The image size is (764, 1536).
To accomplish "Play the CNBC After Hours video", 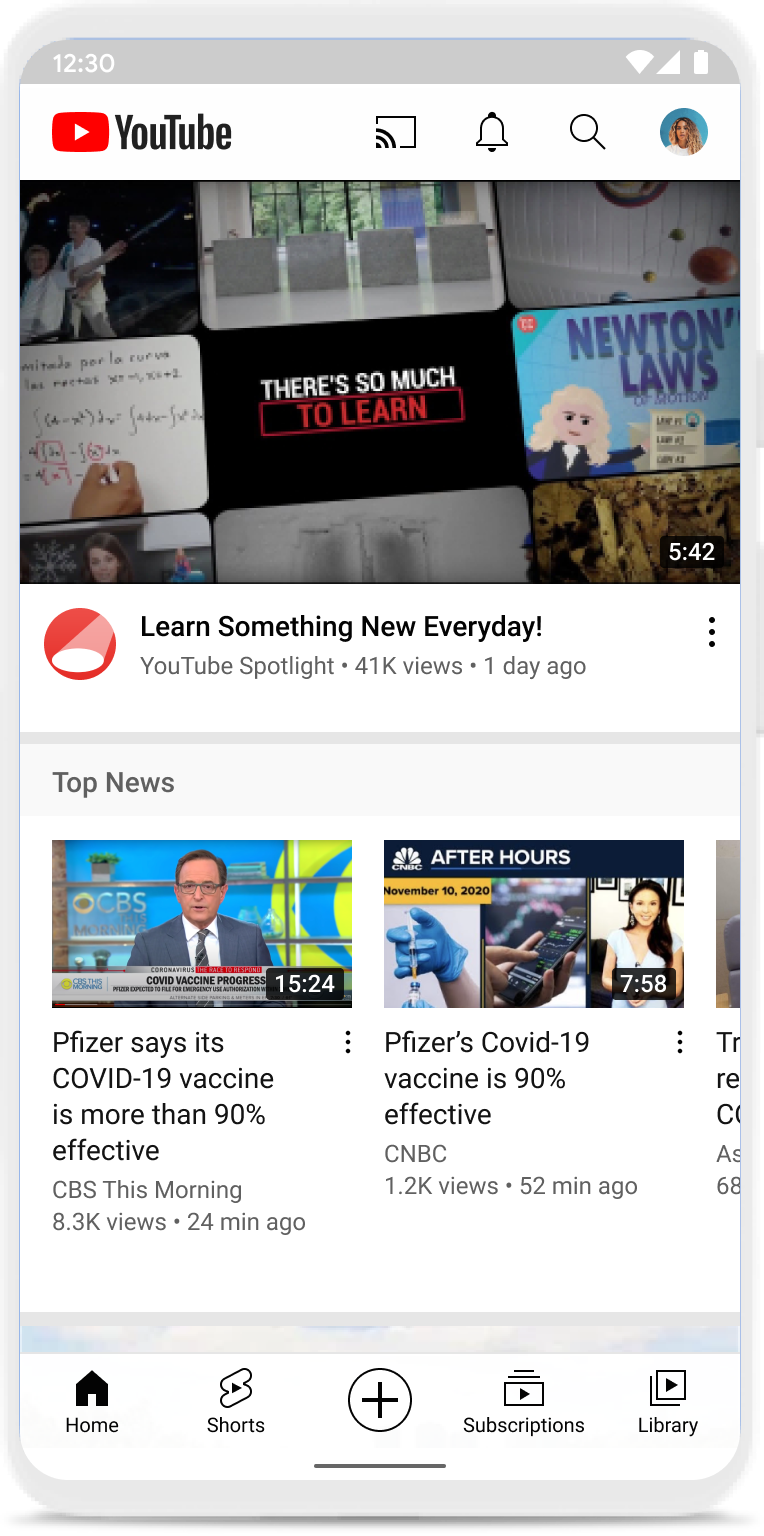I will point(534,923).
